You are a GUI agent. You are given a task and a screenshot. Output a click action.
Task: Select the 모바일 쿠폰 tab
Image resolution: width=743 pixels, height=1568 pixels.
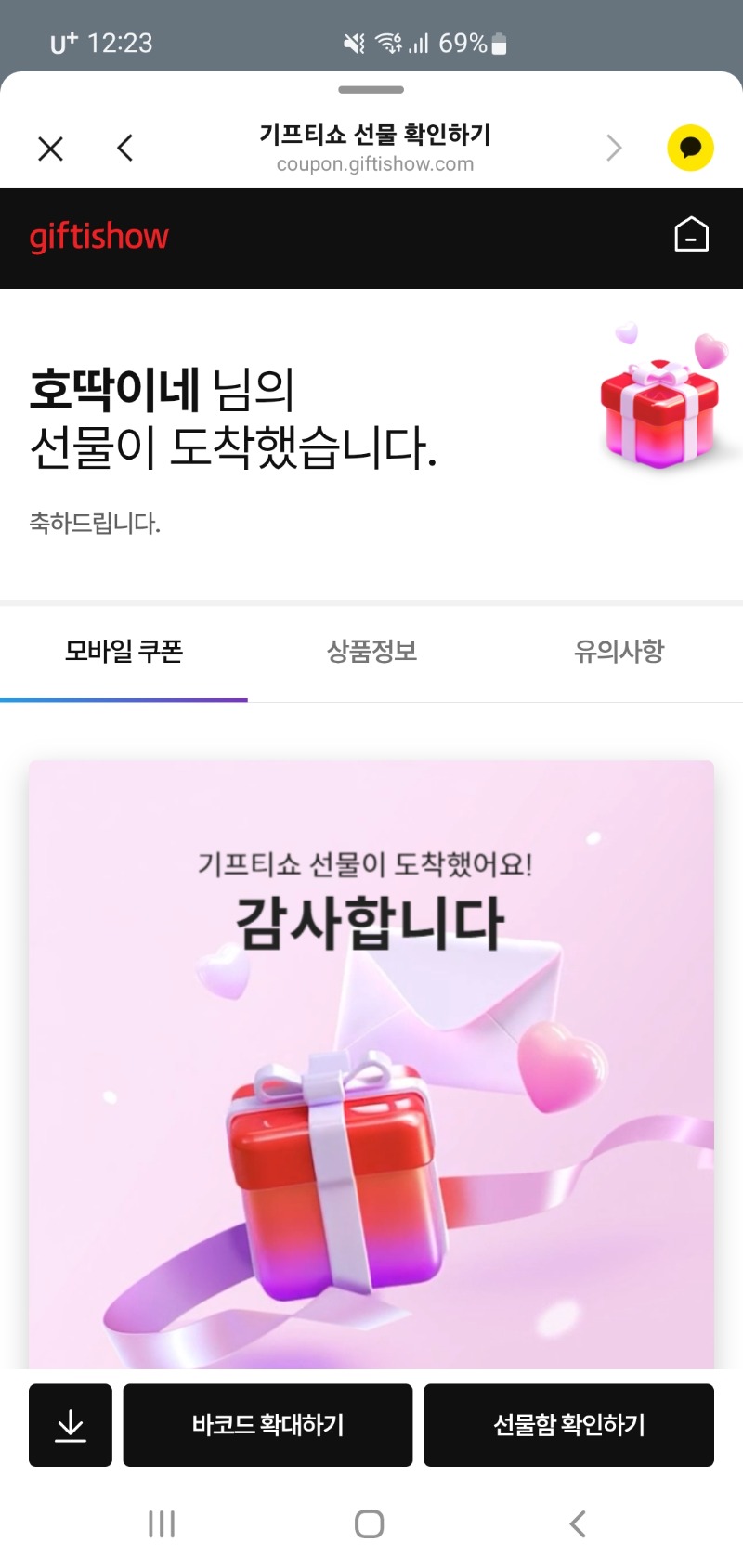124,652
